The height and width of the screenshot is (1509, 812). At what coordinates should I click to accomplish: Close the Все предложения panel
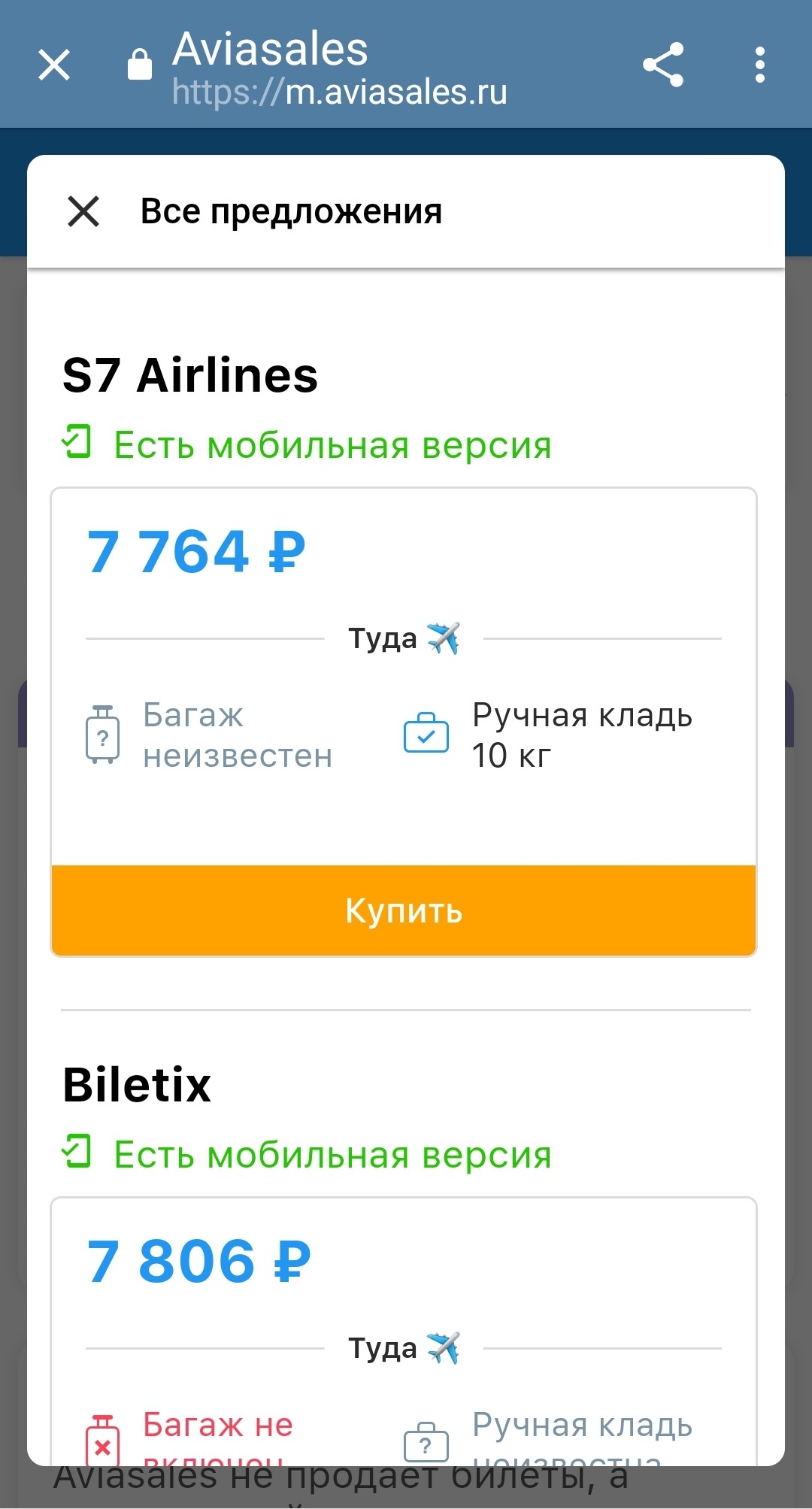click(x=83, y=211)
